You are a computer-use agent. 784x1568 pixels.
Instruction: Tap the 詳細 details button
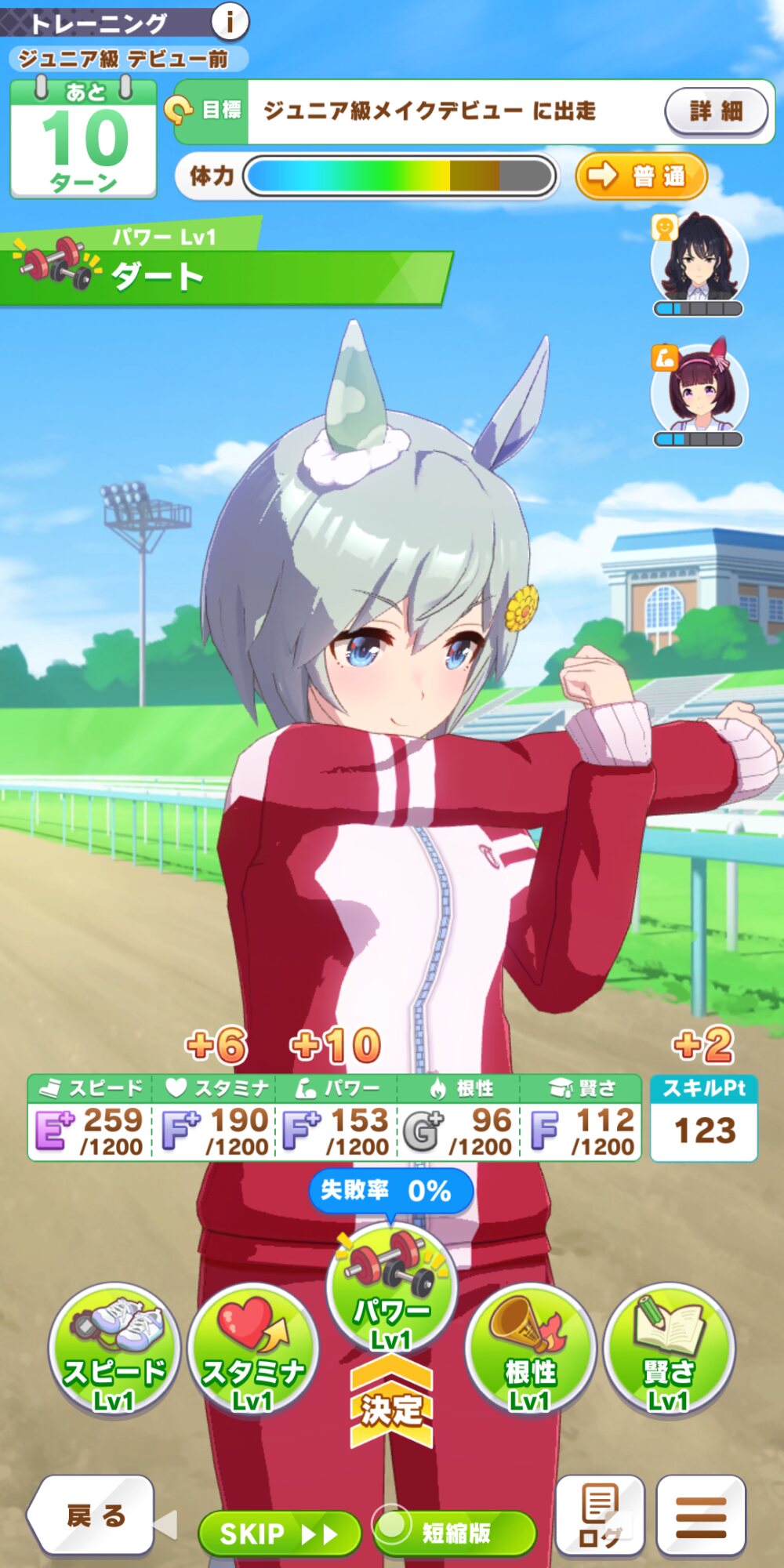tap(717, 111)
